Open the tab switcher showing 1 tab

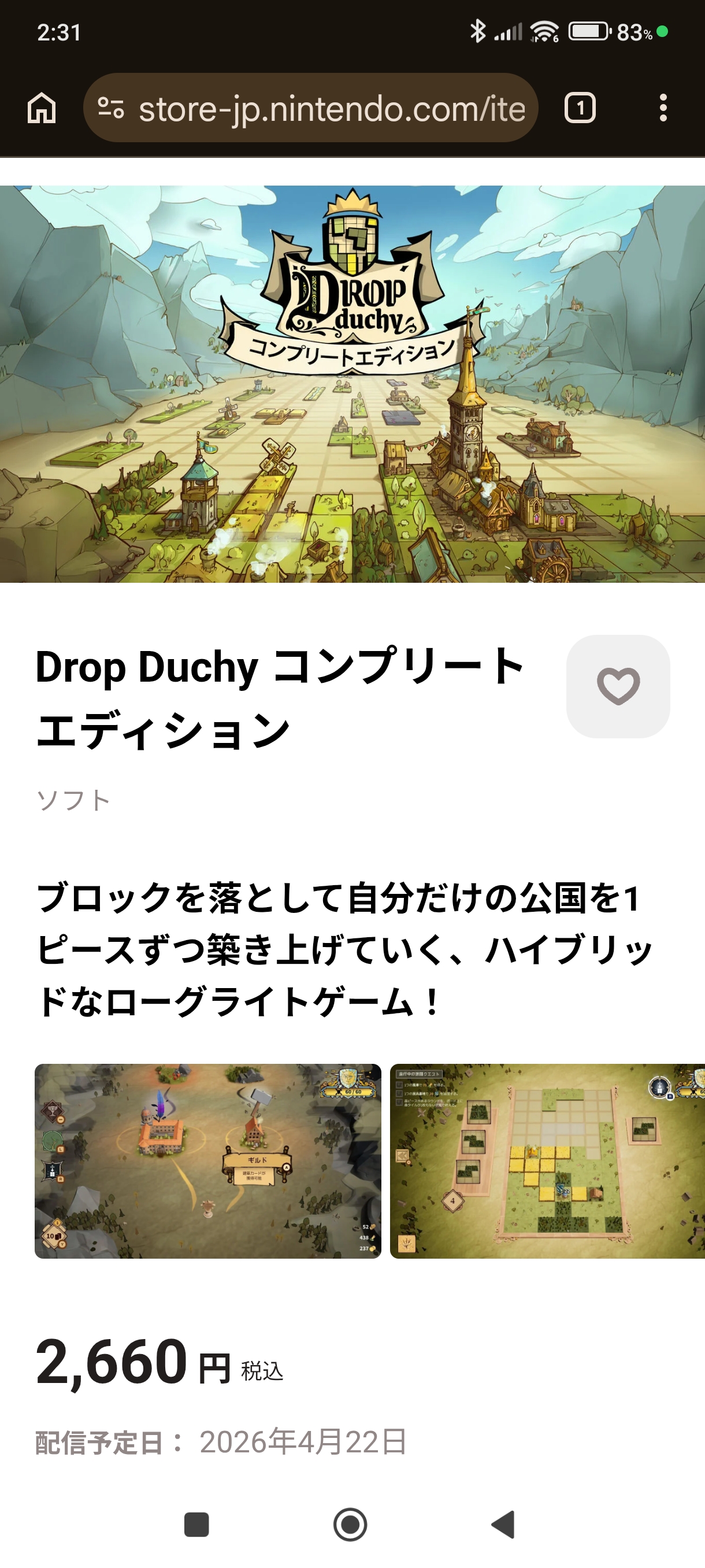(x=580, y=108)
